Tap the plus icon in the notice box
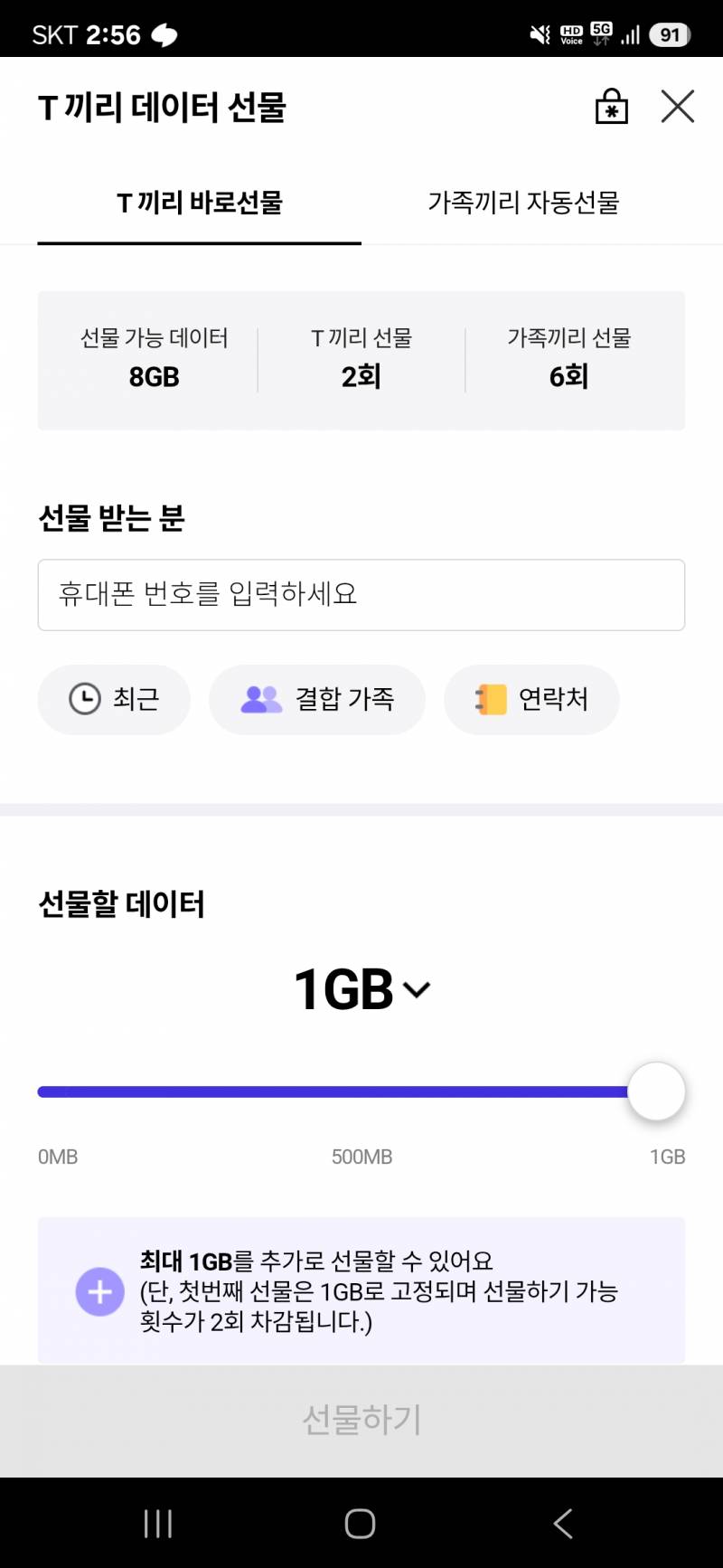The width and height of the screenshot is (723, 1568). tap(100, 1291)
